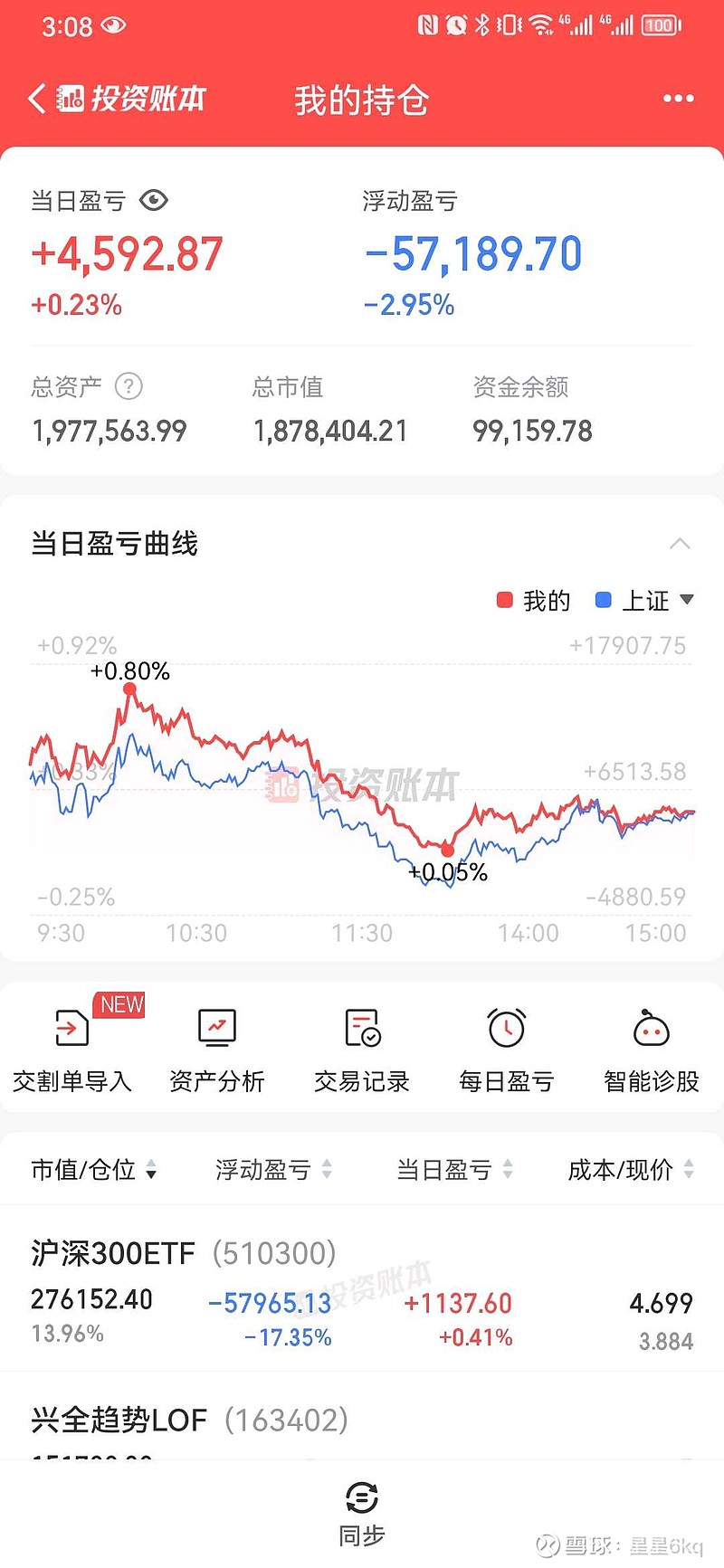Hide amounts with the eye icon
This screenshot has width=724, height=1568.
[154, 200]
